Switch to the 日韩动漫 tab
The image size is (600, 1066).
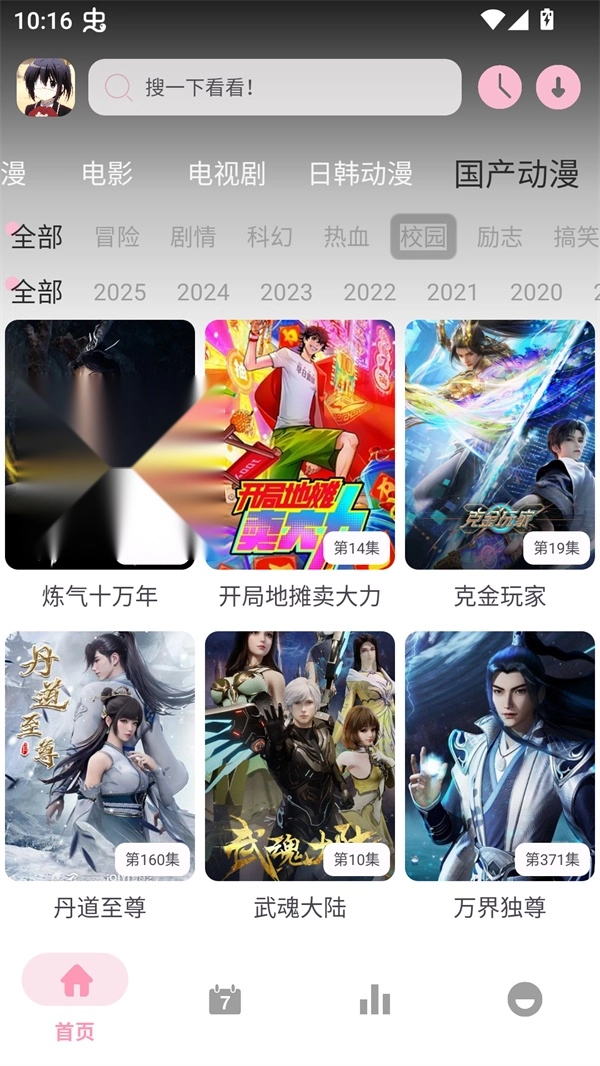click(x=361, y=173)
